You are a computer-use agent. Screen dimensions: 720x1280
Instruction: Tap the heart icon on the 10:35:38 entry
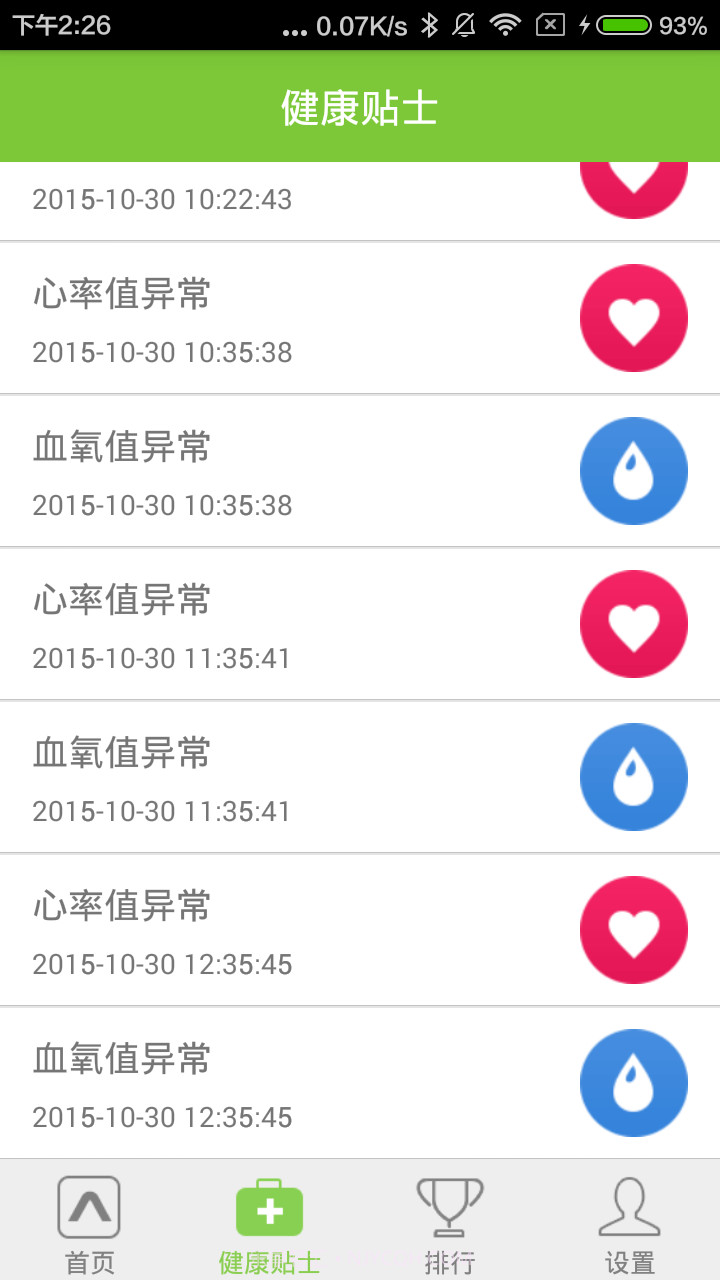tap(634, 318)
